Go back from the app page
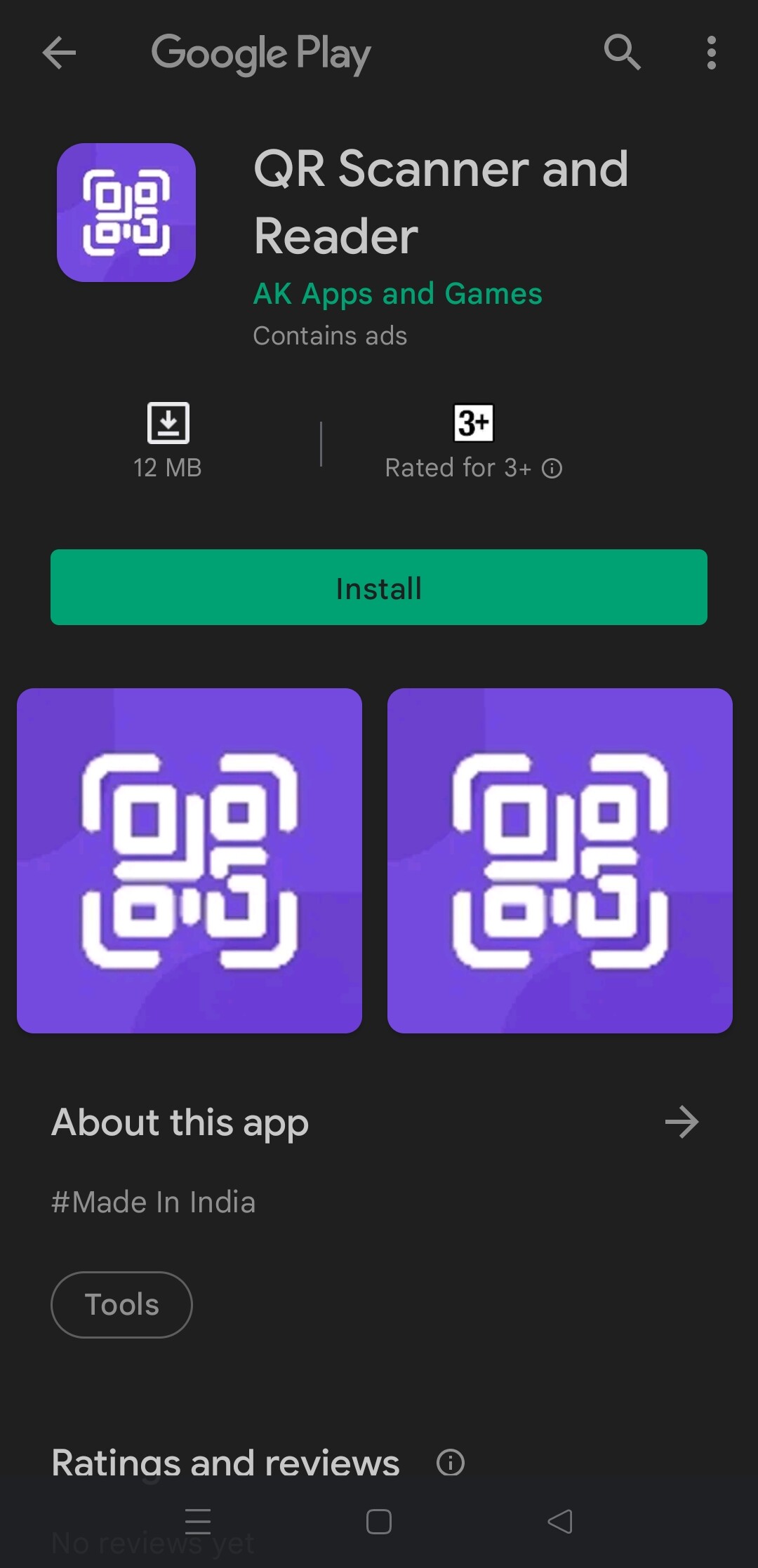This screenshot has width=758, height=1568. point(59,53)
